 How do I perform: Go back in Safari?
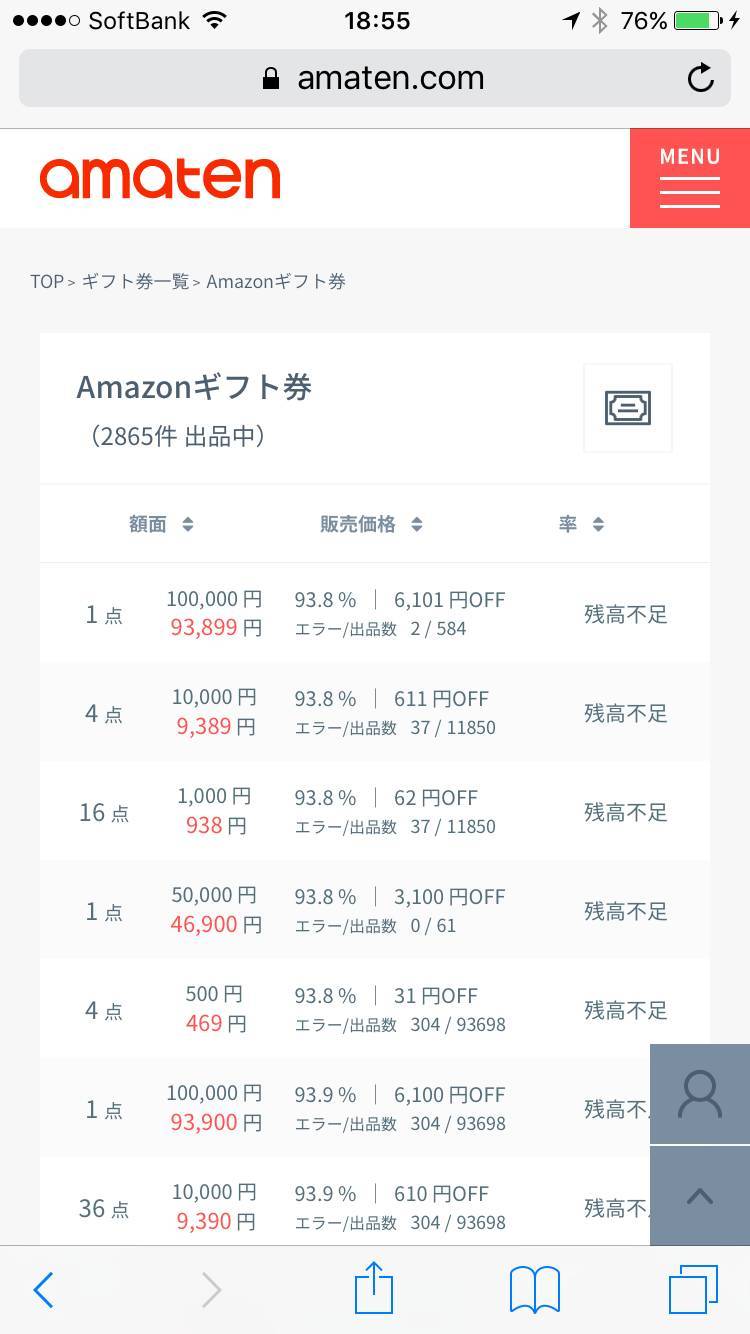pos(43,1290)
